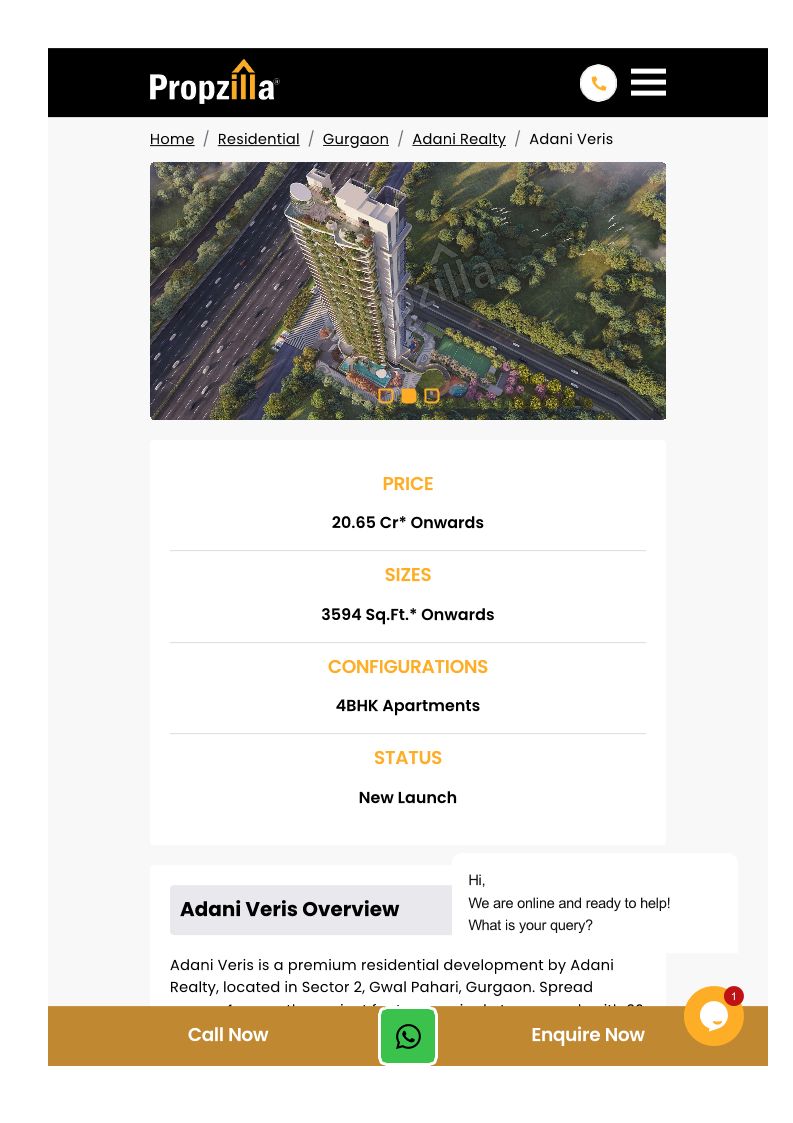
Task: Open the Adani Realty breadcrumb link
Action: coord(459,139)
